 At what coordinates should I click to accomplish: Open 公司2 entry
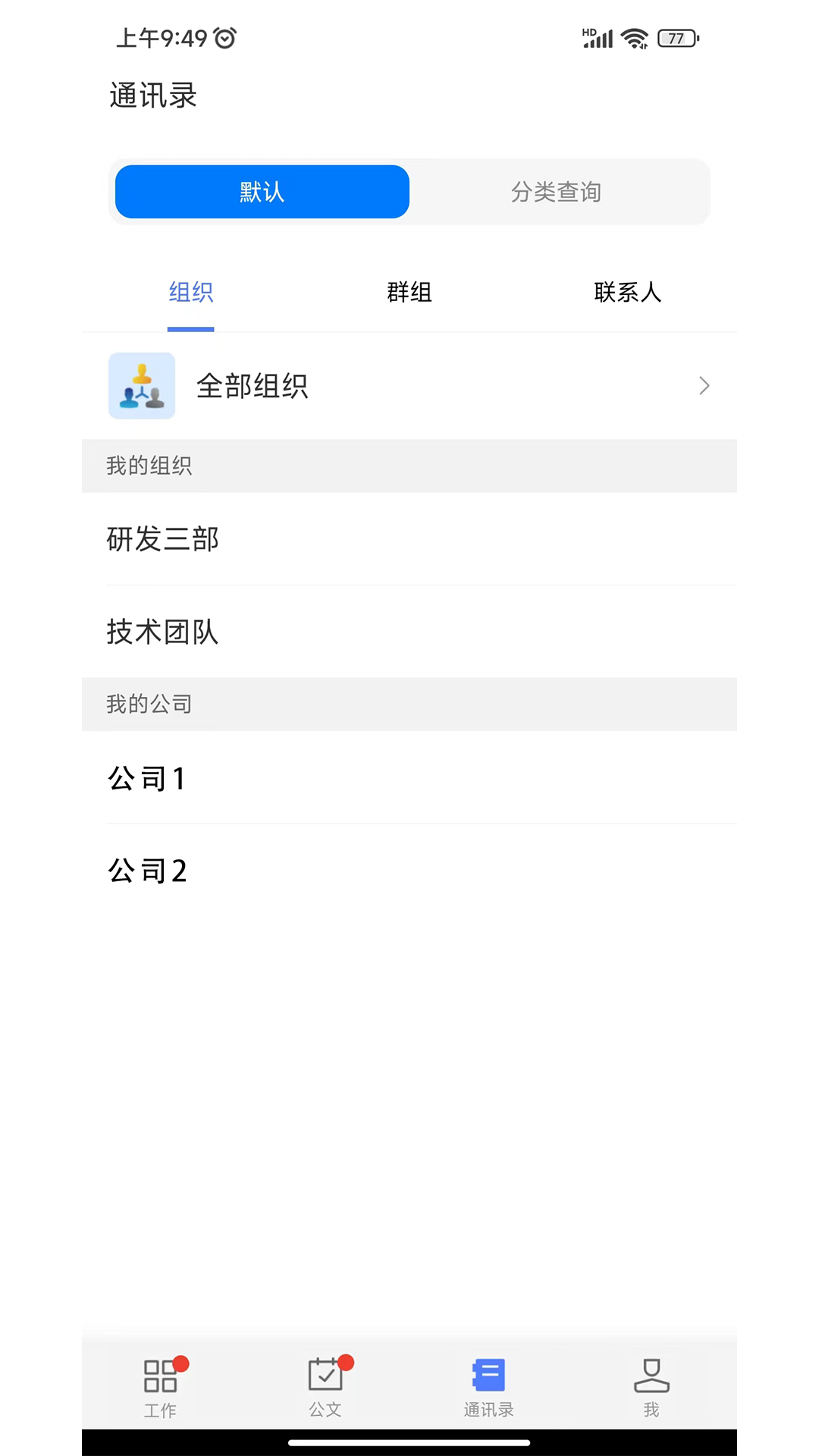pos(409,871)
